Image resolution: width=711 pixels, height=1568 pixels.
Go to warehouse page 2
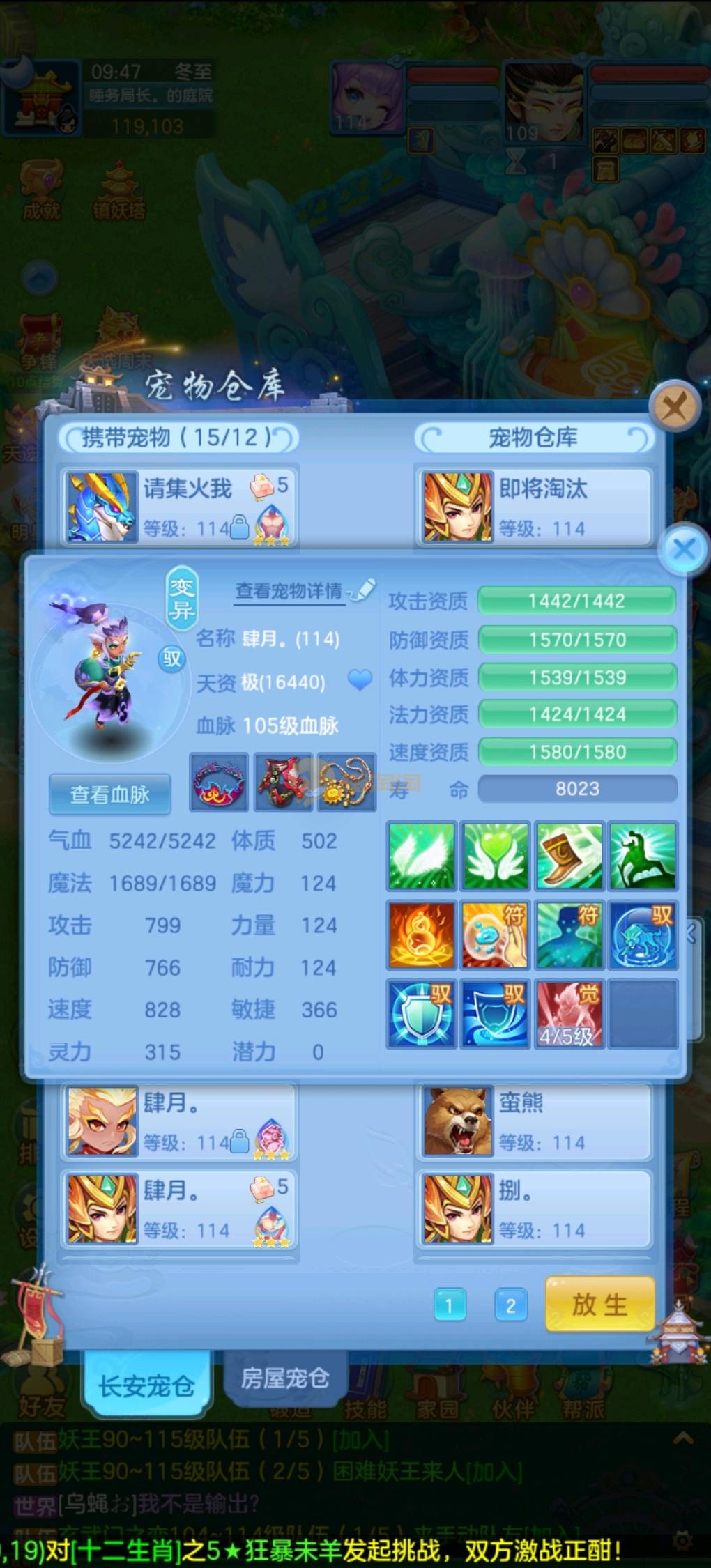pos(510,1305)
